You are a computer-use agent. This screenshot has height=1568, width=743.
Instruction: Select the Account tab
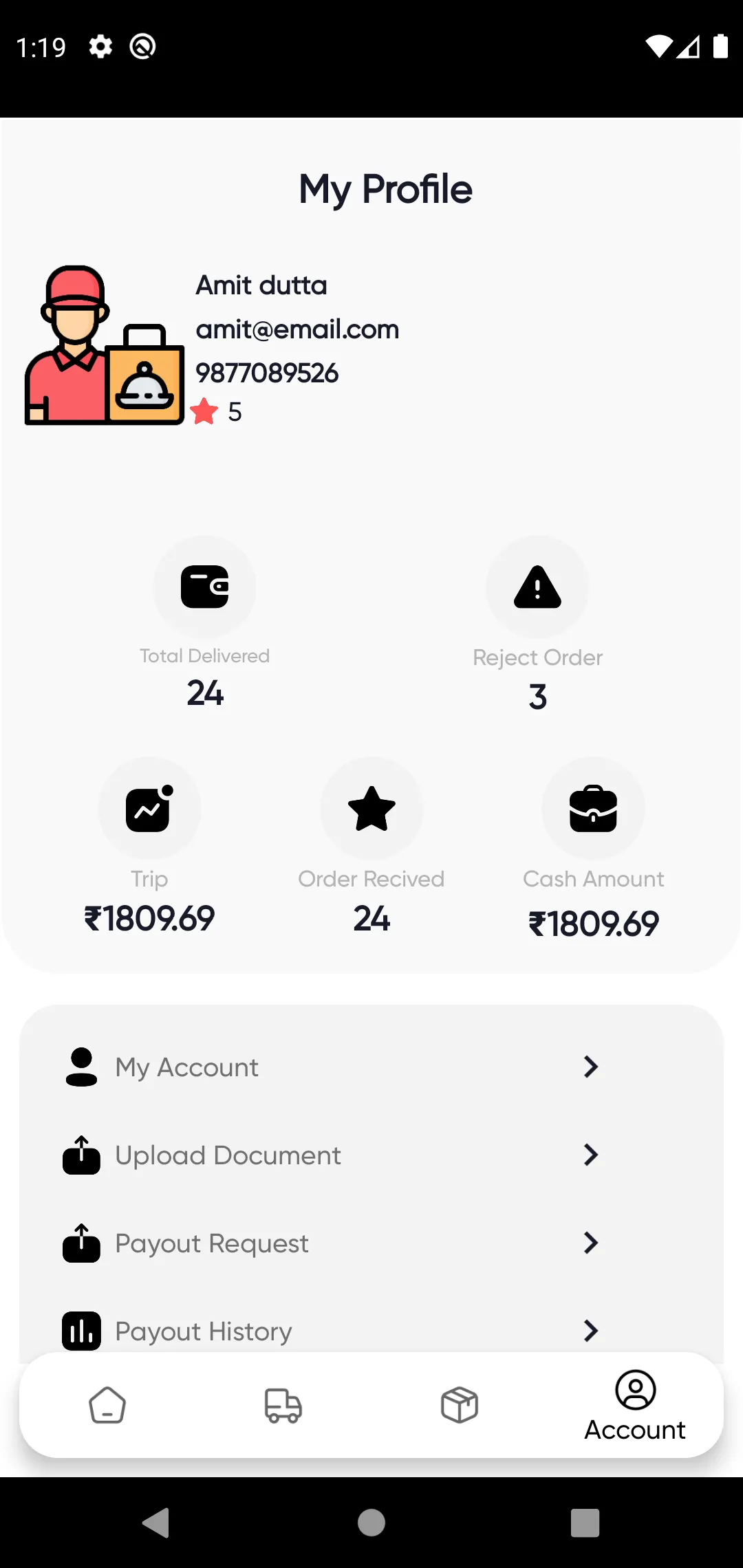point(635,1406)
